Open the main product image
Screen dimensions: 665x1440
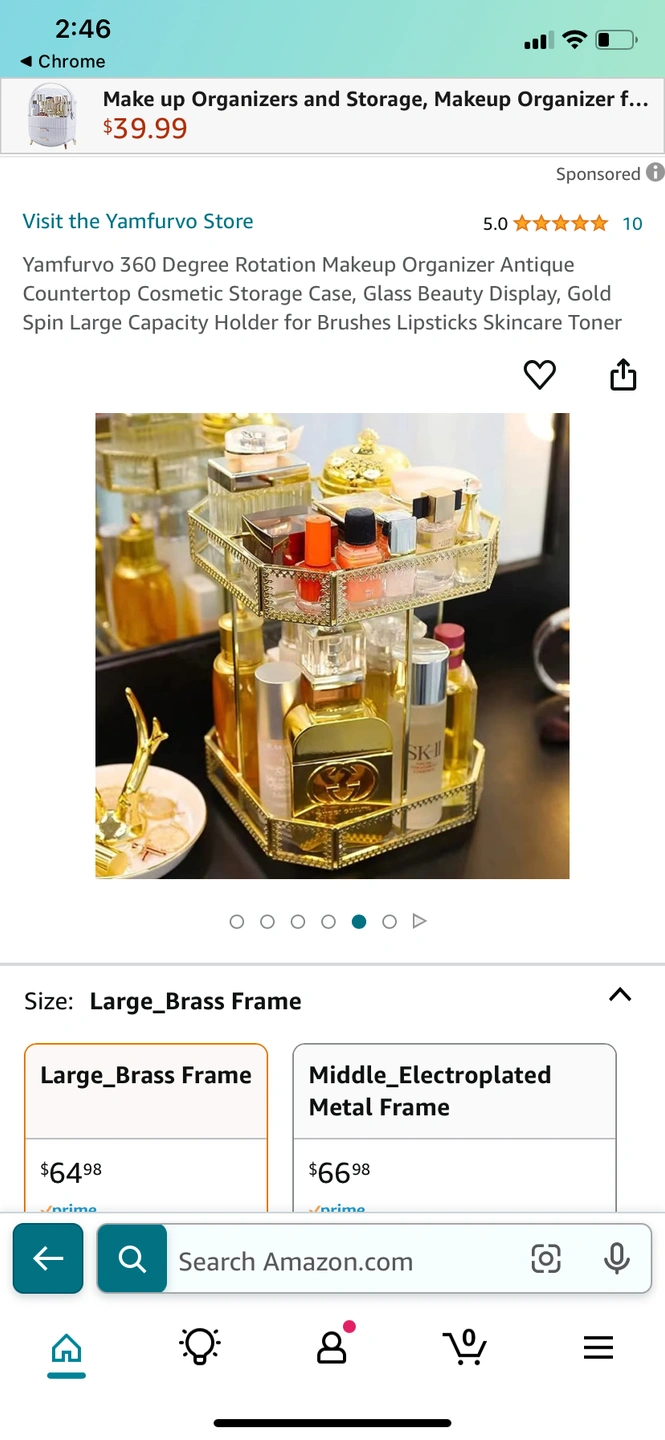332,646
